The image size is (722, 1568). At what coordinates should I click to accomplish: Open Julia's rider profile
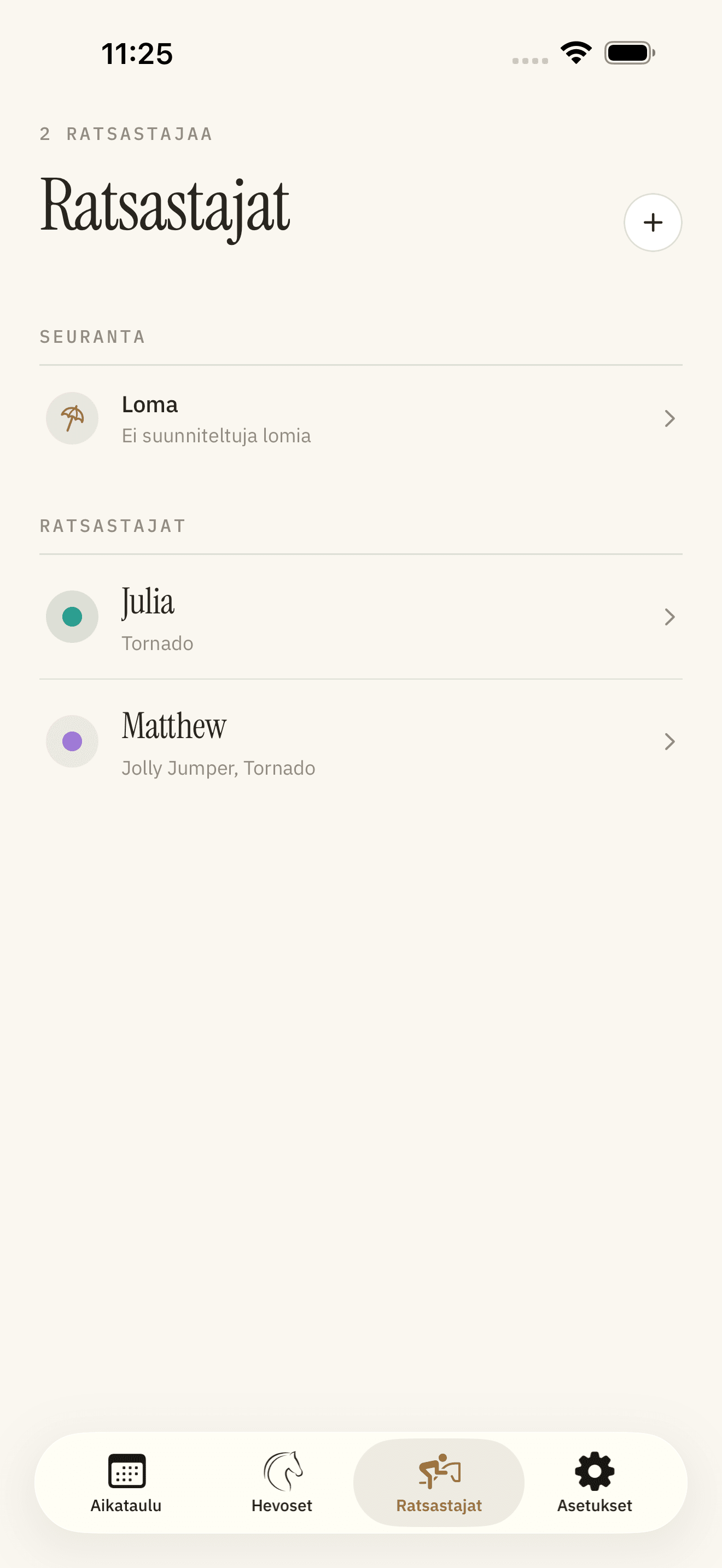(x=361, y=617)
